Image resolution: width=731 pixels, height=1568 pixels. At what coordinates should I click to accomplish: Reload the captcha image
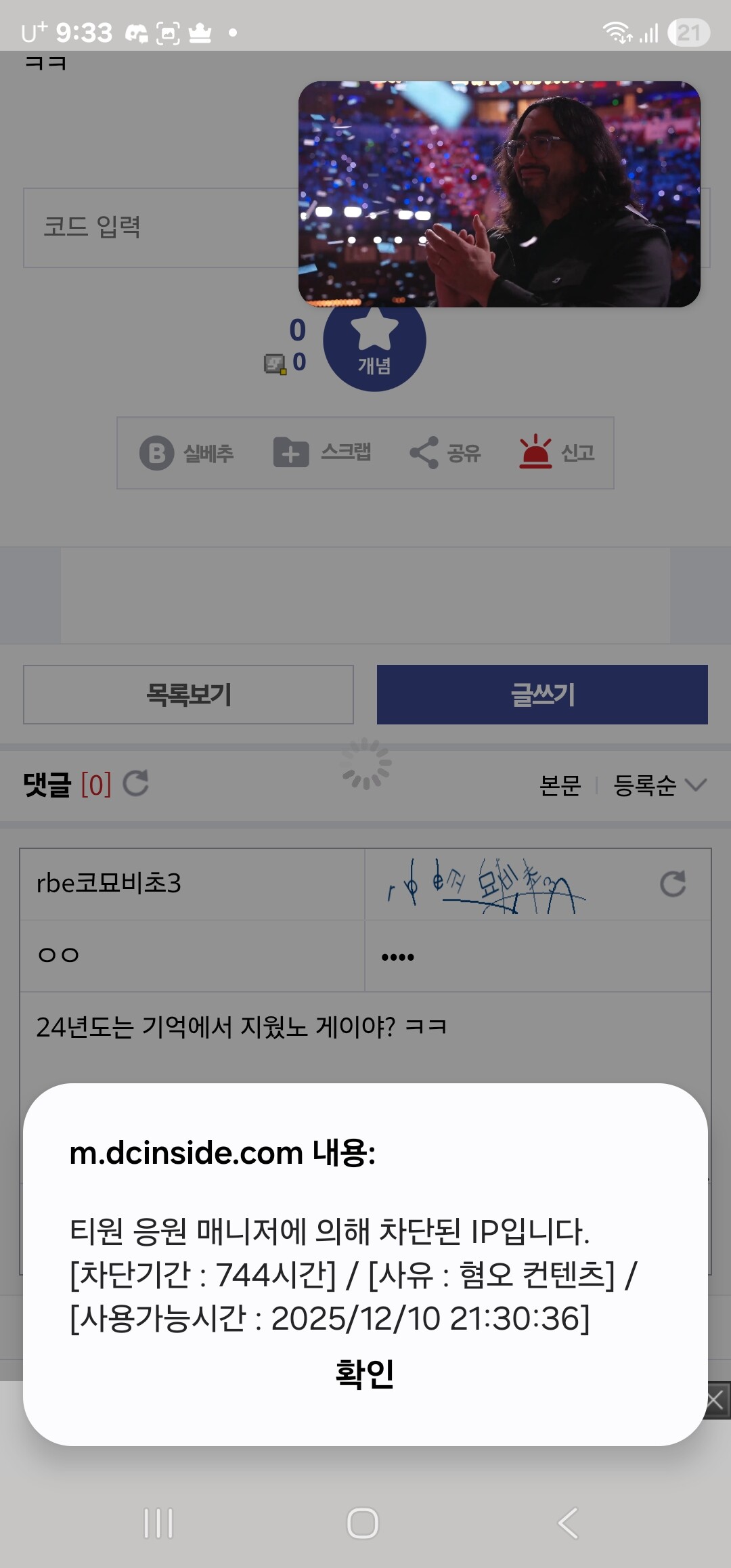point(673,884)
